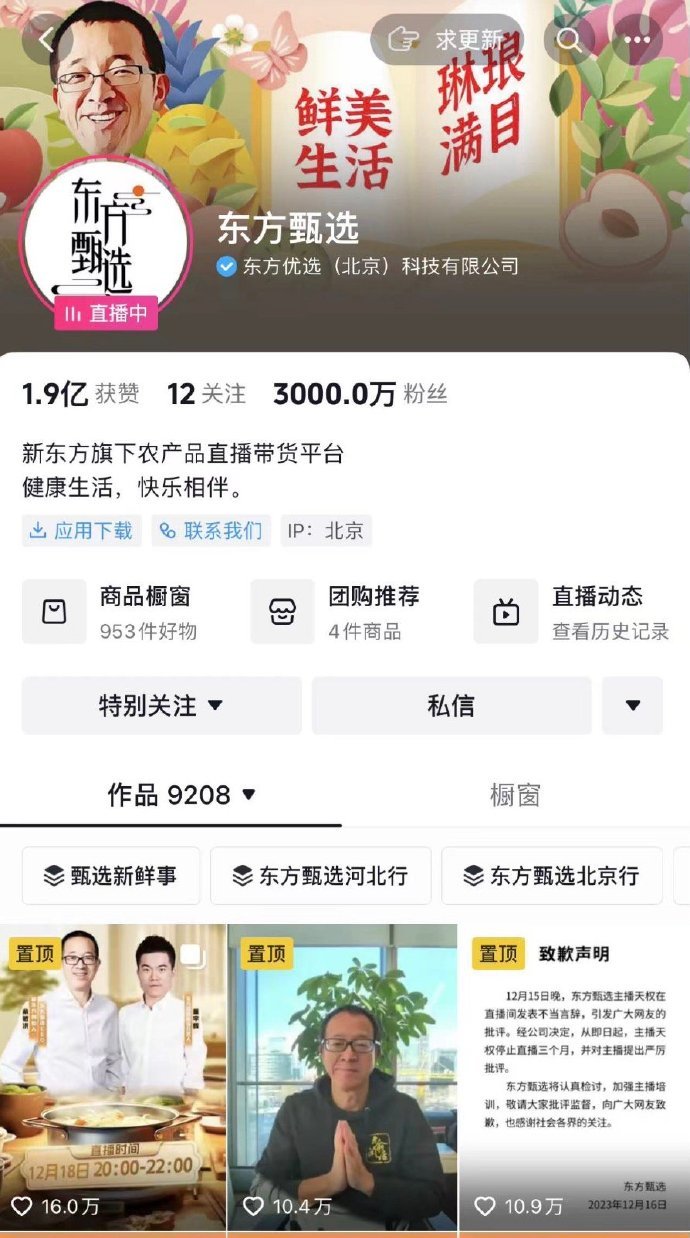The image size is (690, 1238).
Task: Search within this profile
Action: pos(570,40)
